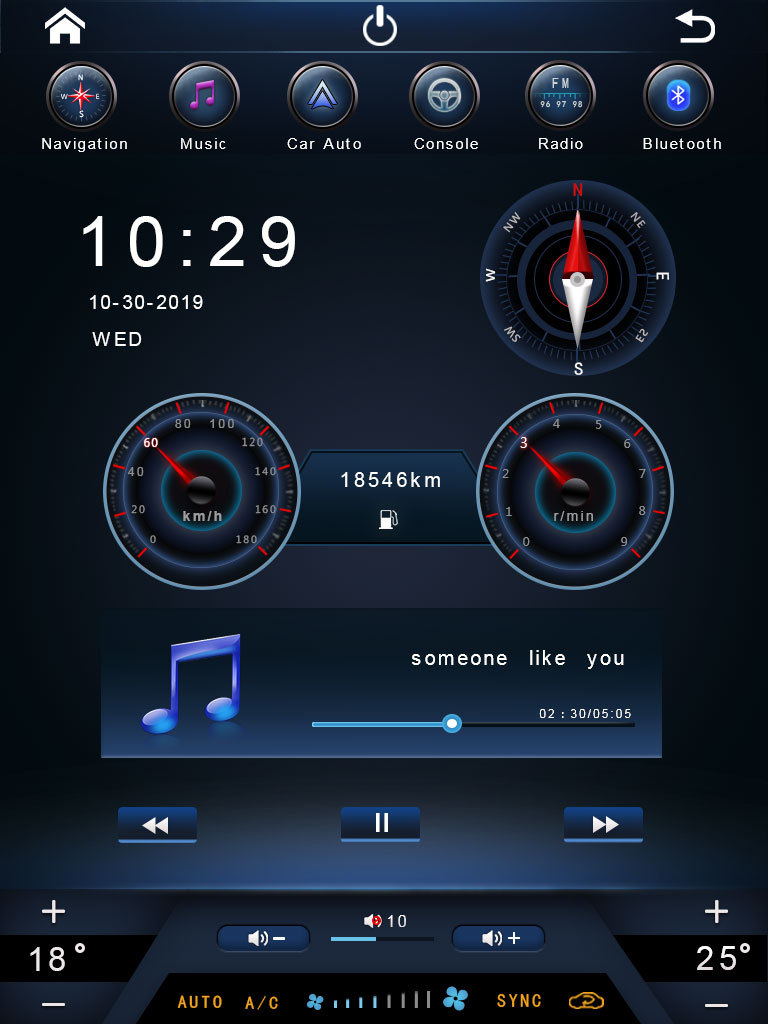This screenshot has width=768, height=1024.
Task: Open the Music app
Action: [203, 96]
